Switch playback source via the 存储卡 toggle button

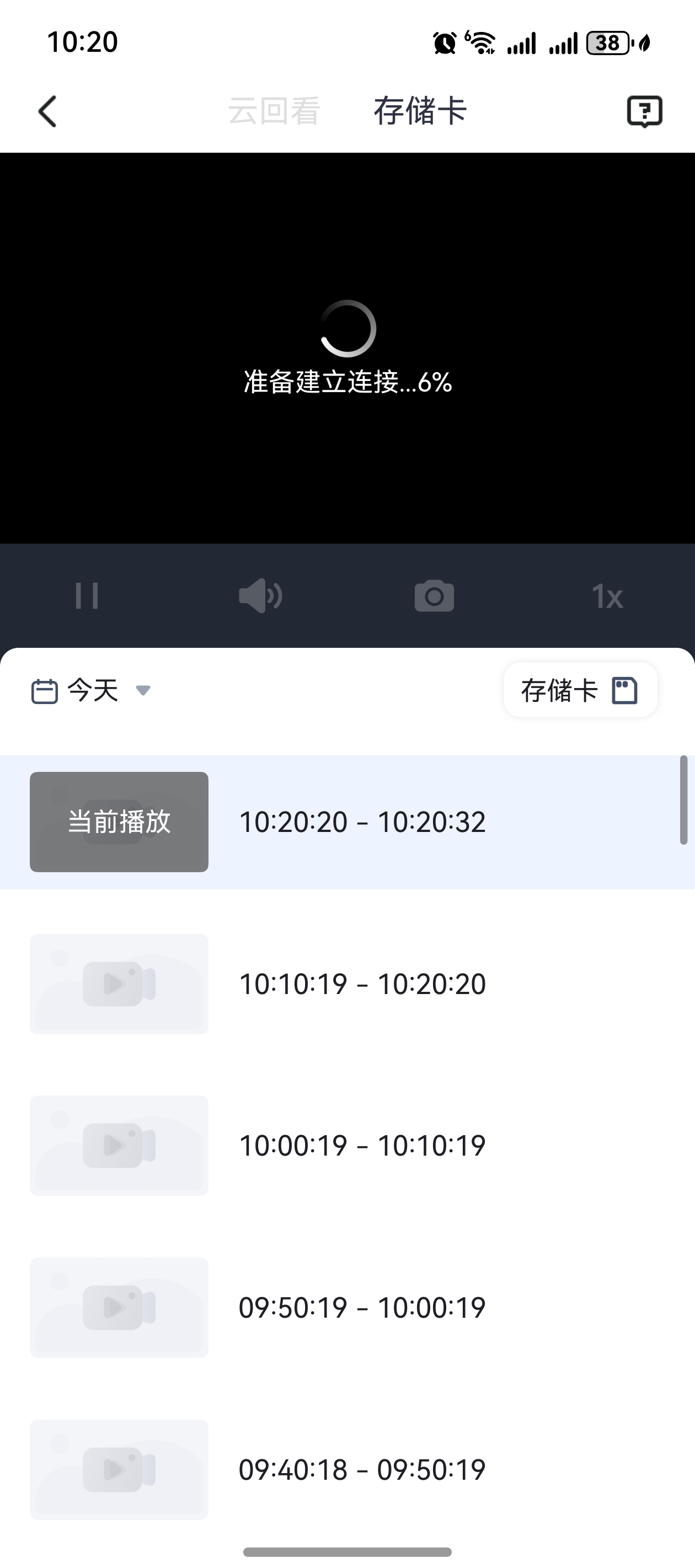coord(580,690)
